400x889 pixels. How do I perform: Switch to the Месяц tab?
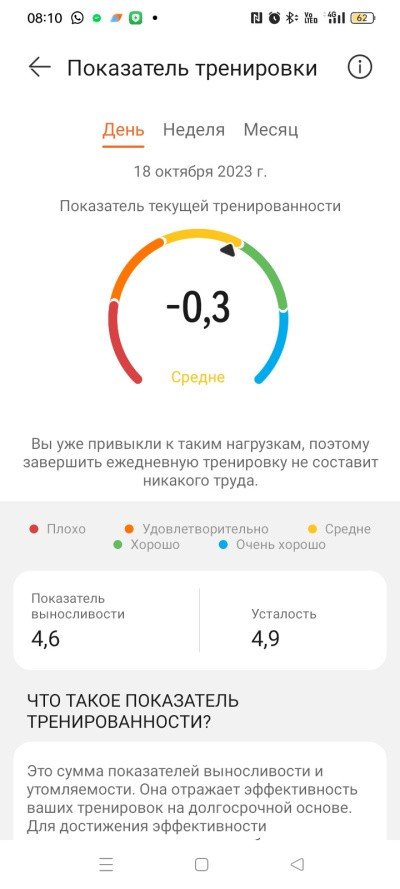271,130
